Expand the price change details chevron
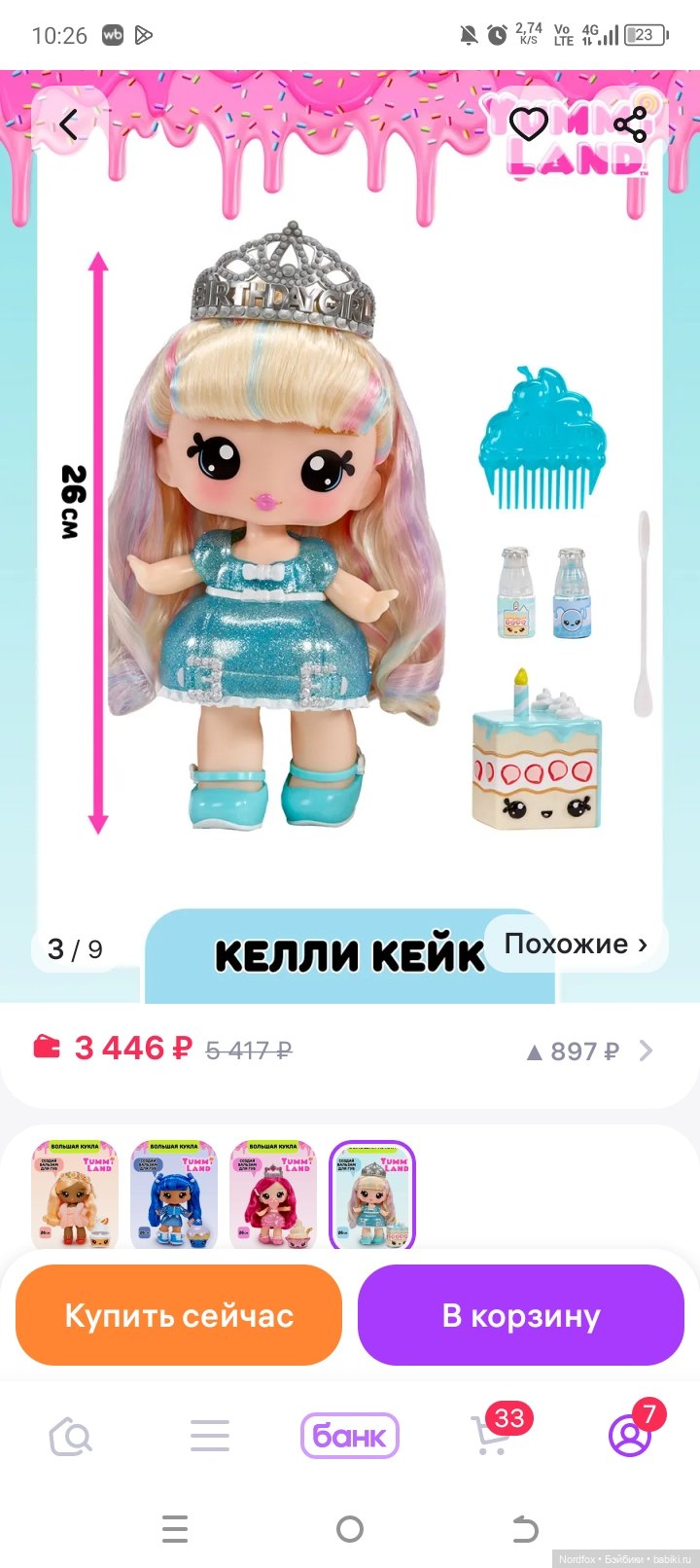The width and height of the screenshot is (700, 1568). [x=646, y=1051]
